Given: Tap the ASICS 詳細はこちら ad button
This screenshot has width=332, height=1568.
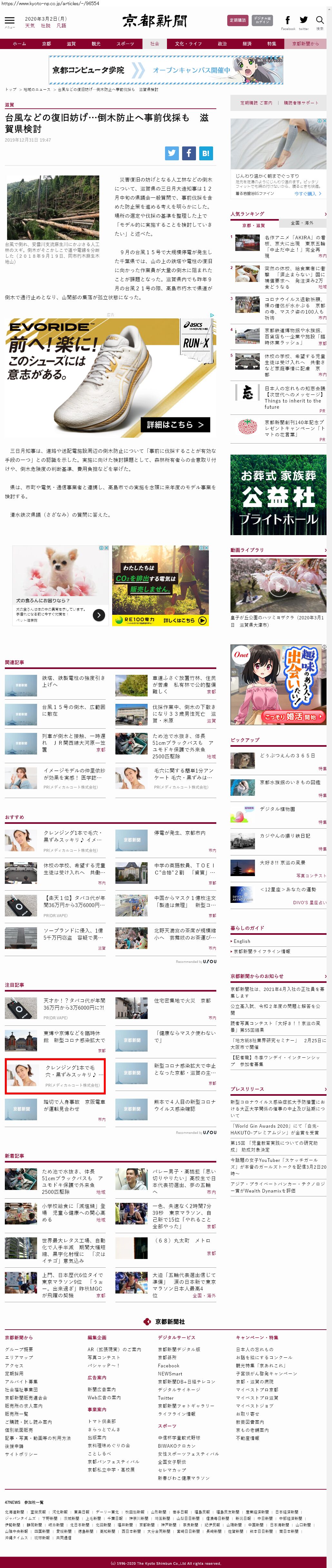Looking at the screenshot, I should pyautogui.click(x=175, y=424).
